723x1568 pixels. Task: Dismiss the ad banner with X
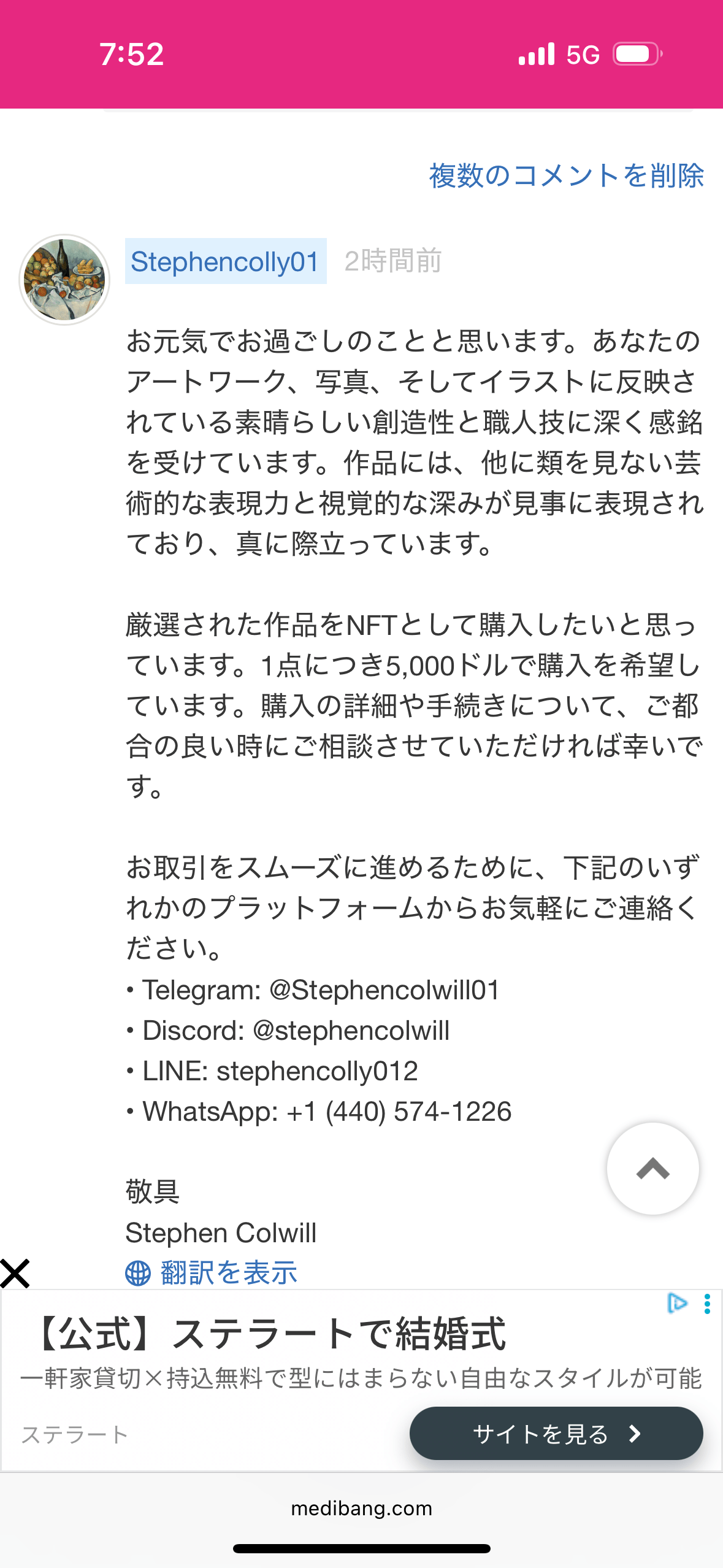[15, 1274]
